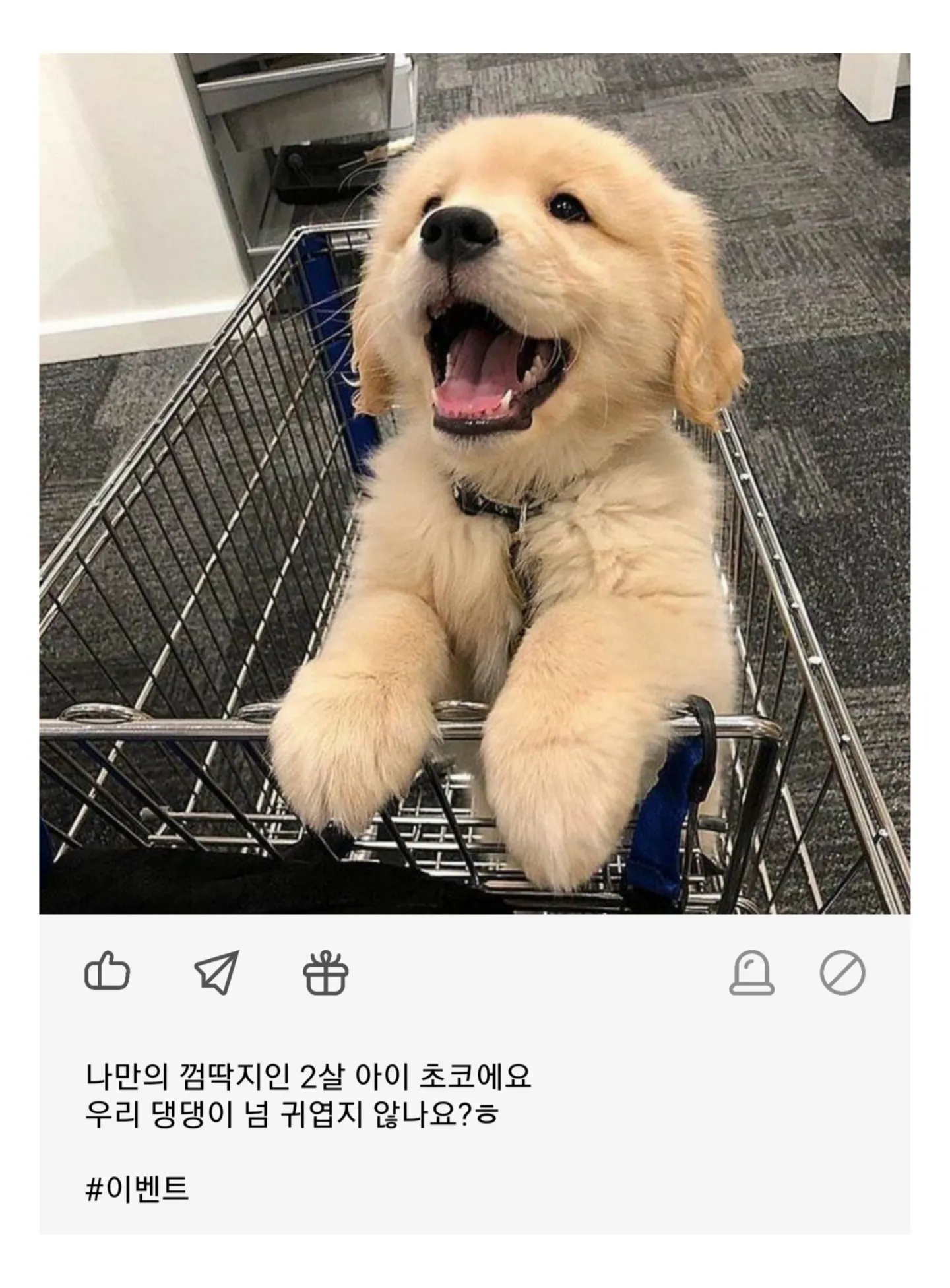Share the post via paper plane icon
Image resolution: width=950 pixels, height=1288 pixels.
click(x=216, y=972)
